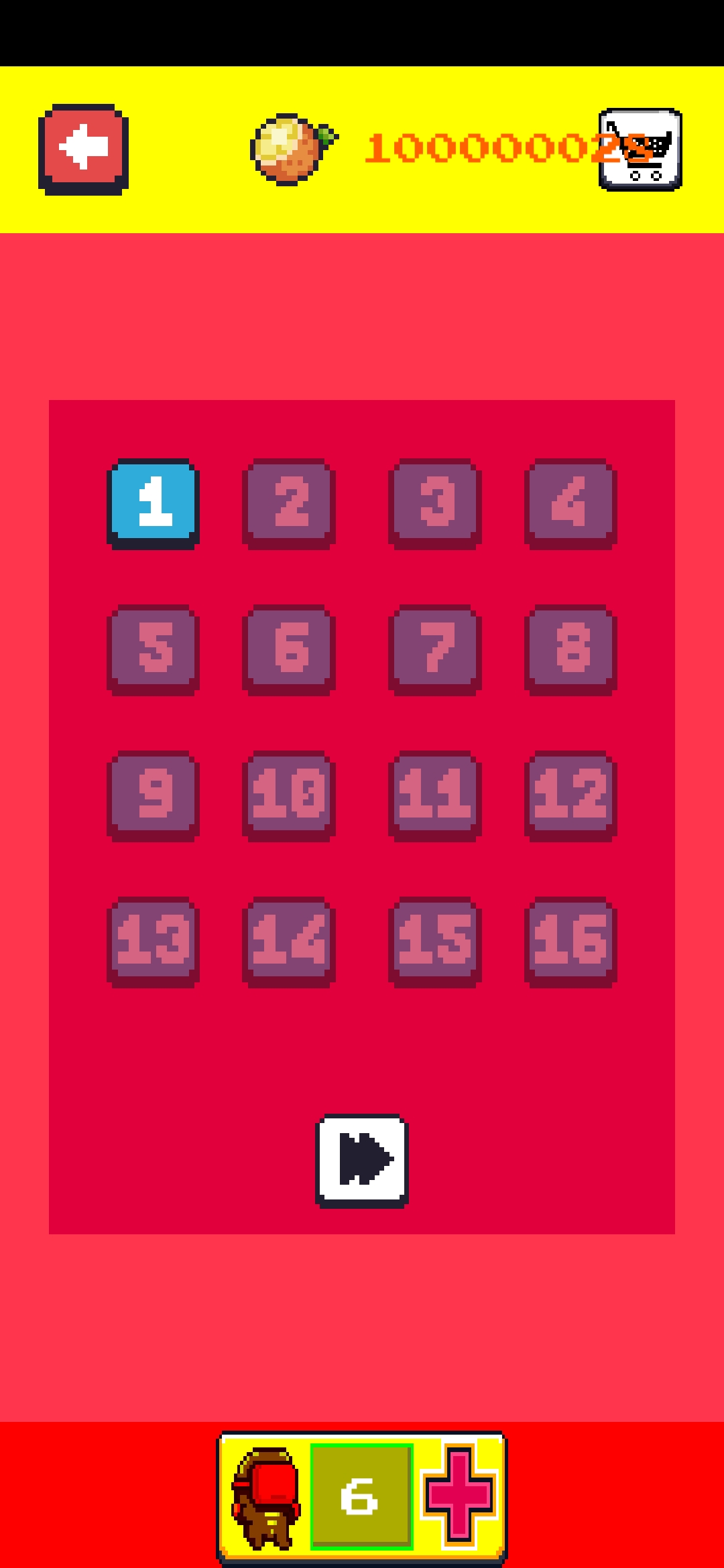
Task: Pick level 11 tile
Action: click(x=435, y=795)
